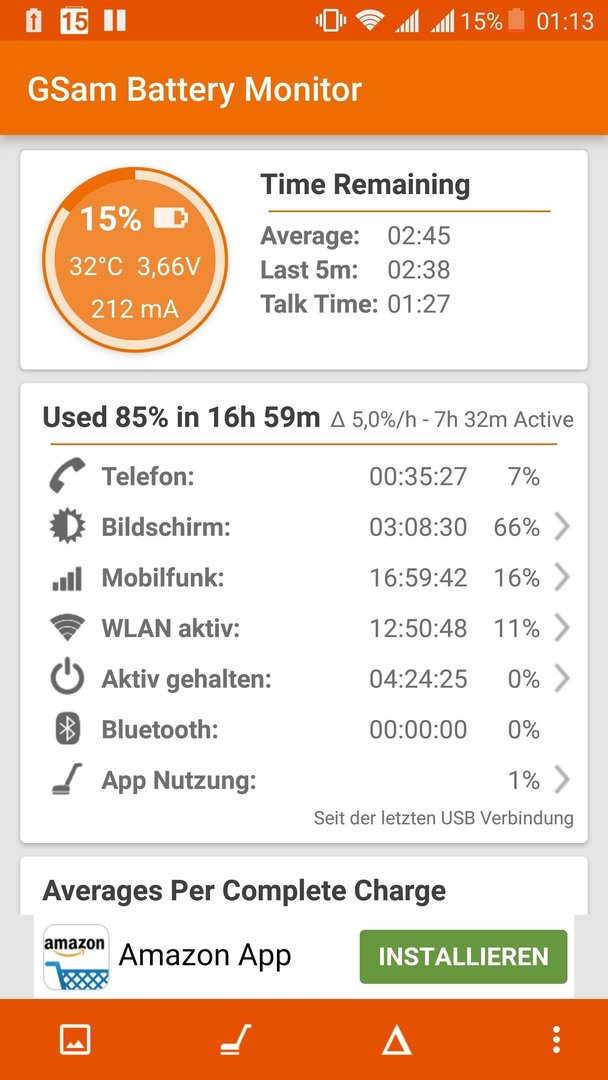Tap Installieren on the Amazon App ad
This screenshot has width=608, height=1080.
point(463,957)
